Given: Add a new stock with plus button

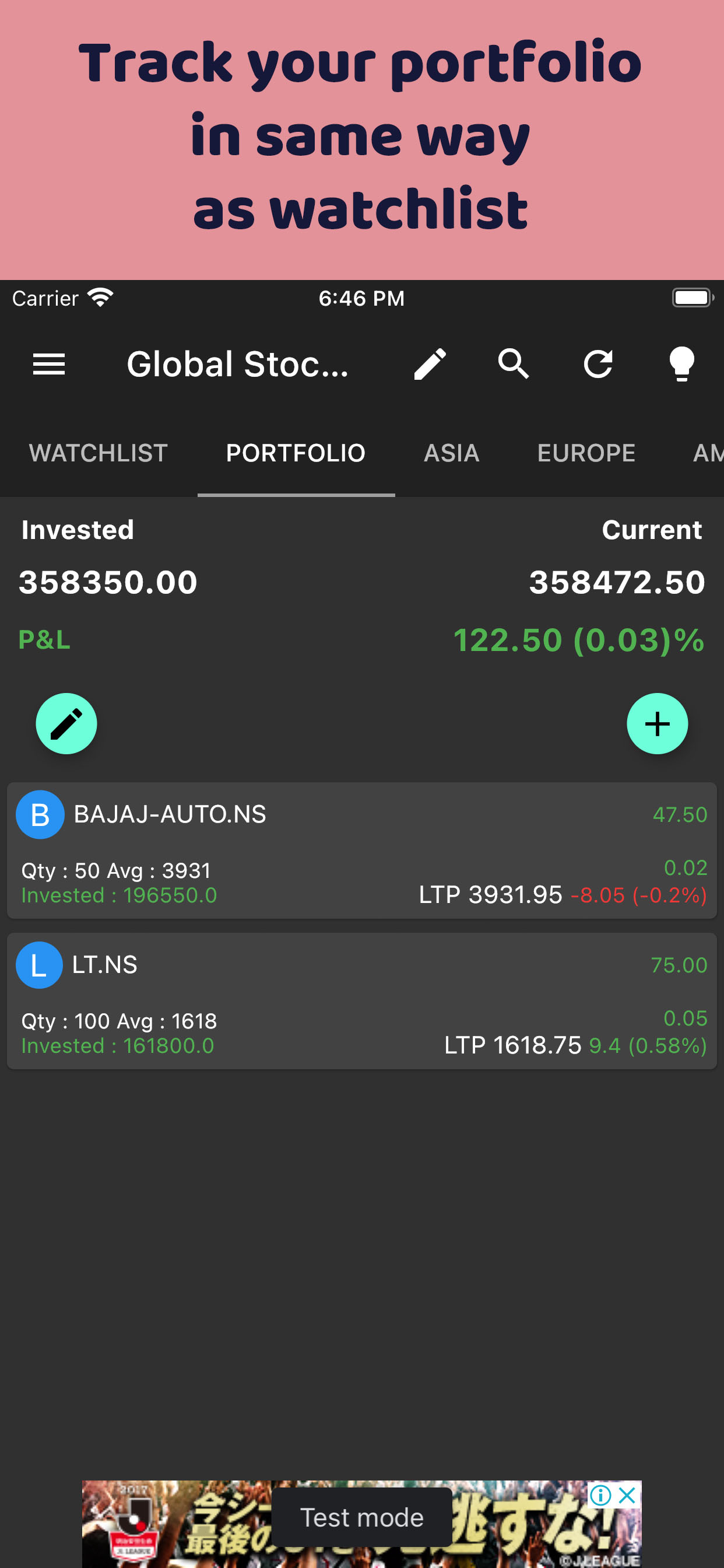Looking at the screenshot, I should 657,724.
